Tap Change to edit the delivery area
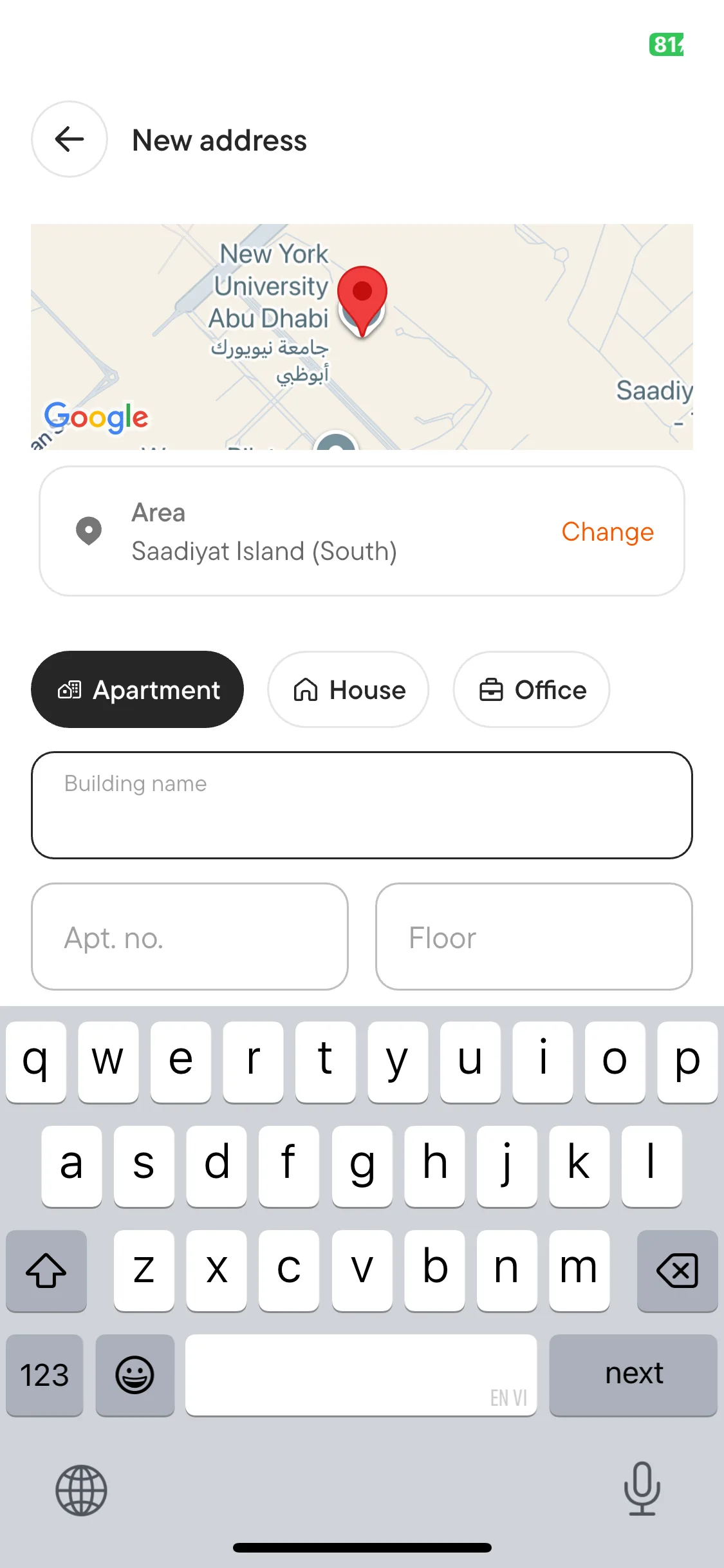The width and height of the screenshot is (724, 1568). pyautogui.click(x=607, y=532)
